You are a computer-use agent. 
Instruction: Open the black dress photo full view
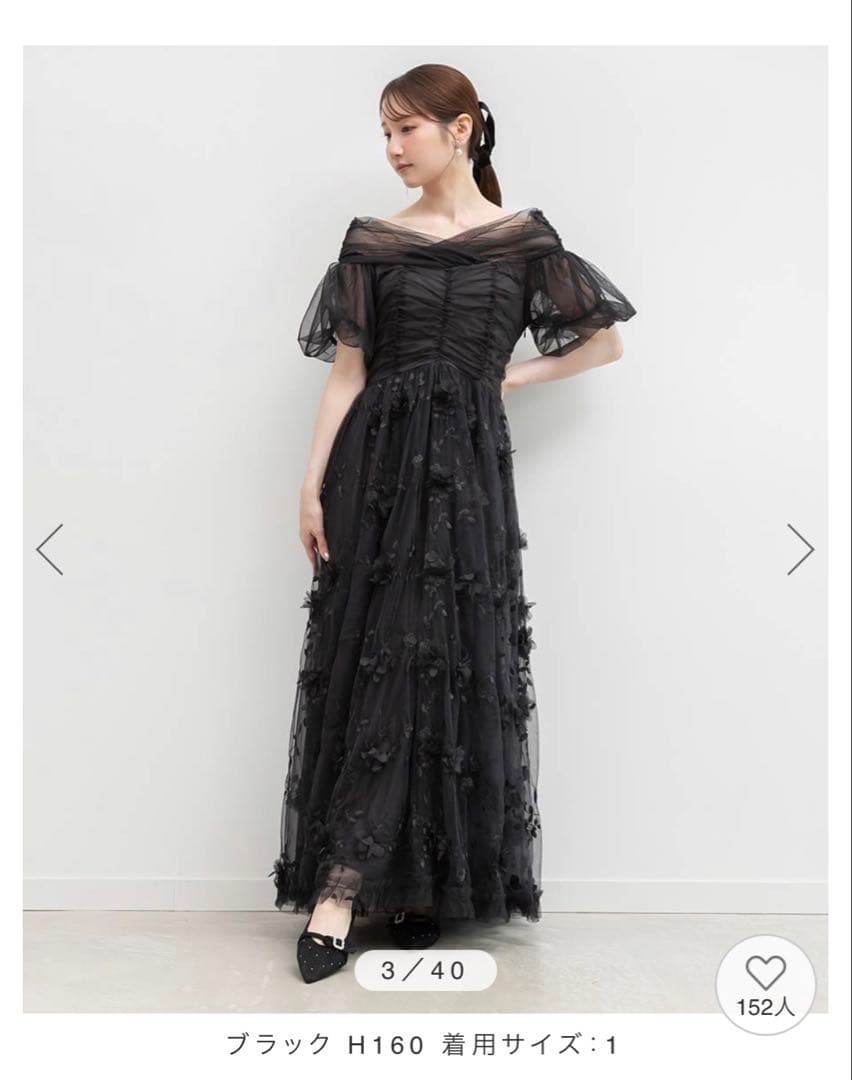click(x=425, y=500)
